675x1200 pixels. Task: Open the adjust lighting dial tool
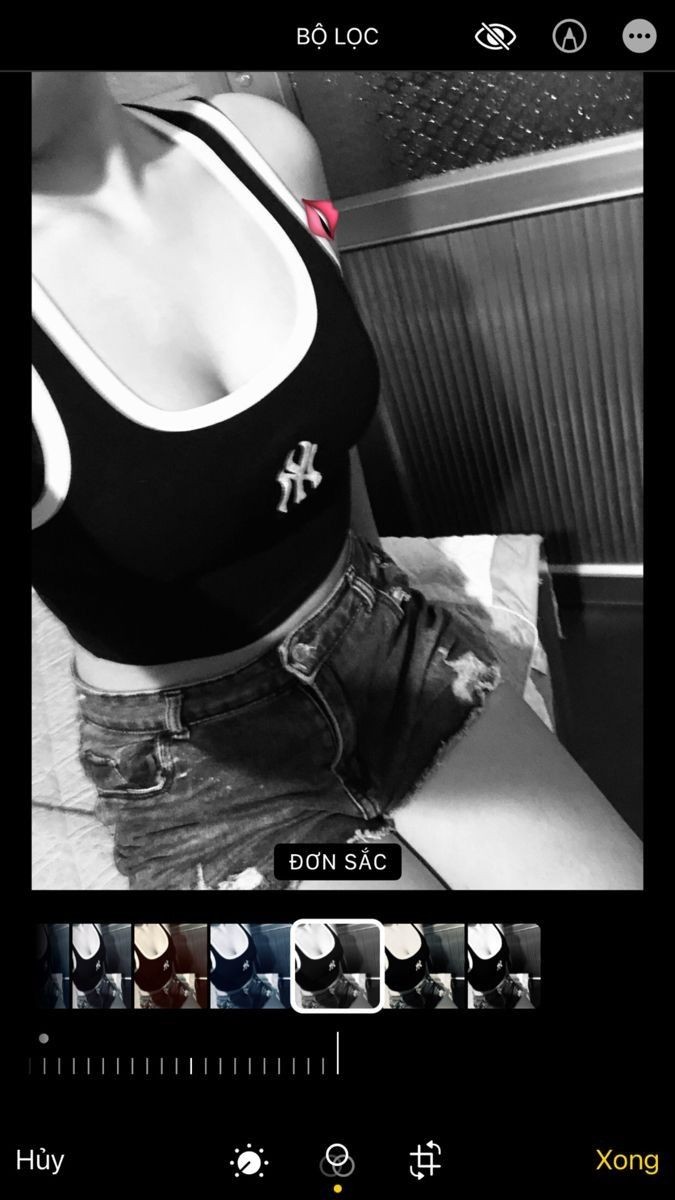tap(249, 1161)
